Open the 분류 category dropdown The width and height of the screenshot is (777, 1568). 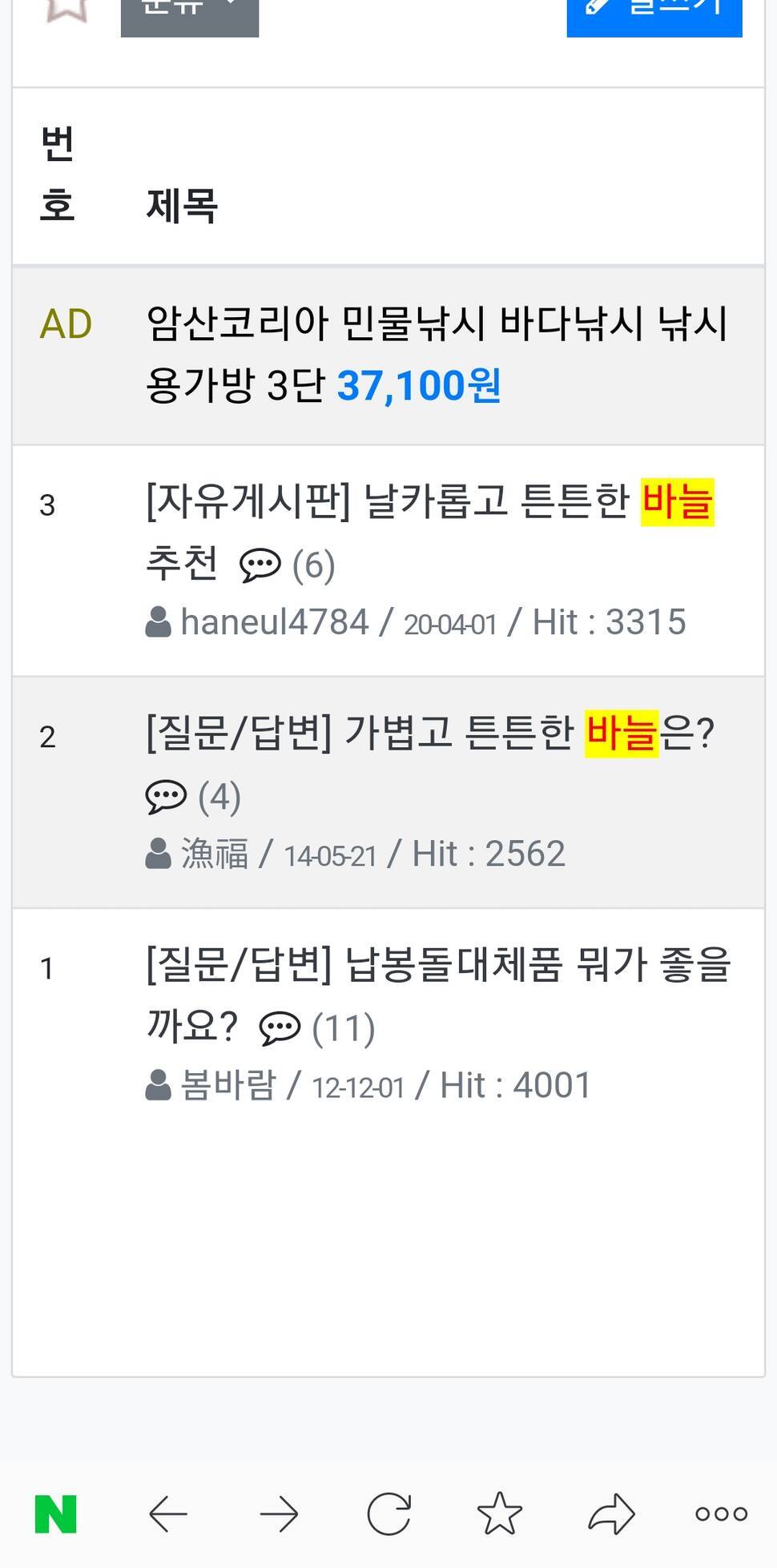tap(190, 16)
